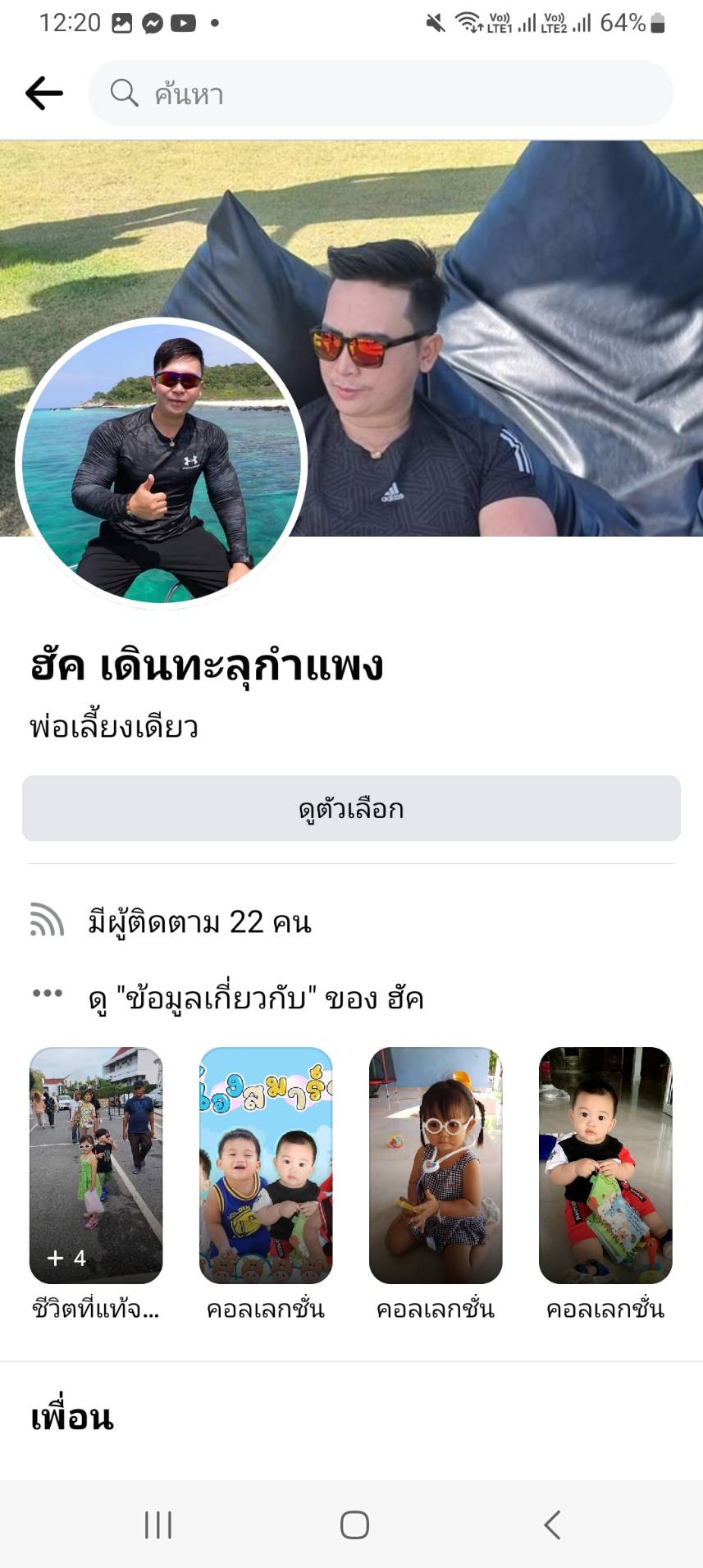Open the ชีวิตที่แท้จ... featured album

click(96, 1165)
